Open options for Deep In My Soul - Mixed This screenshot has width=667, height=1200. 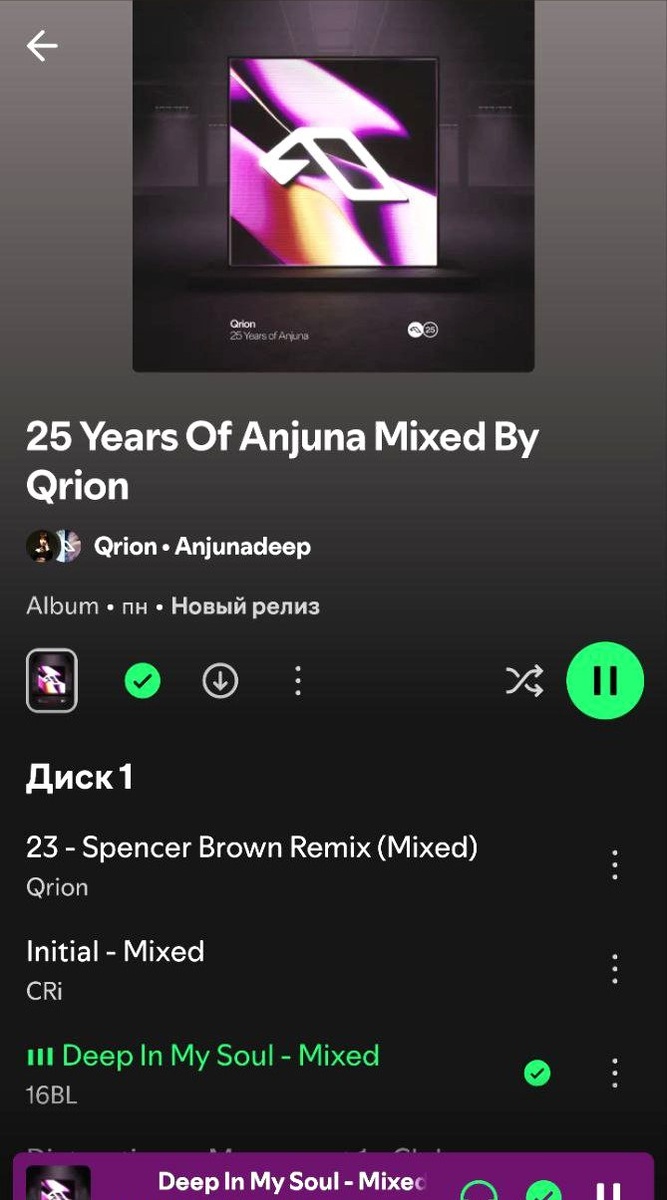(x=614, y=1073)
